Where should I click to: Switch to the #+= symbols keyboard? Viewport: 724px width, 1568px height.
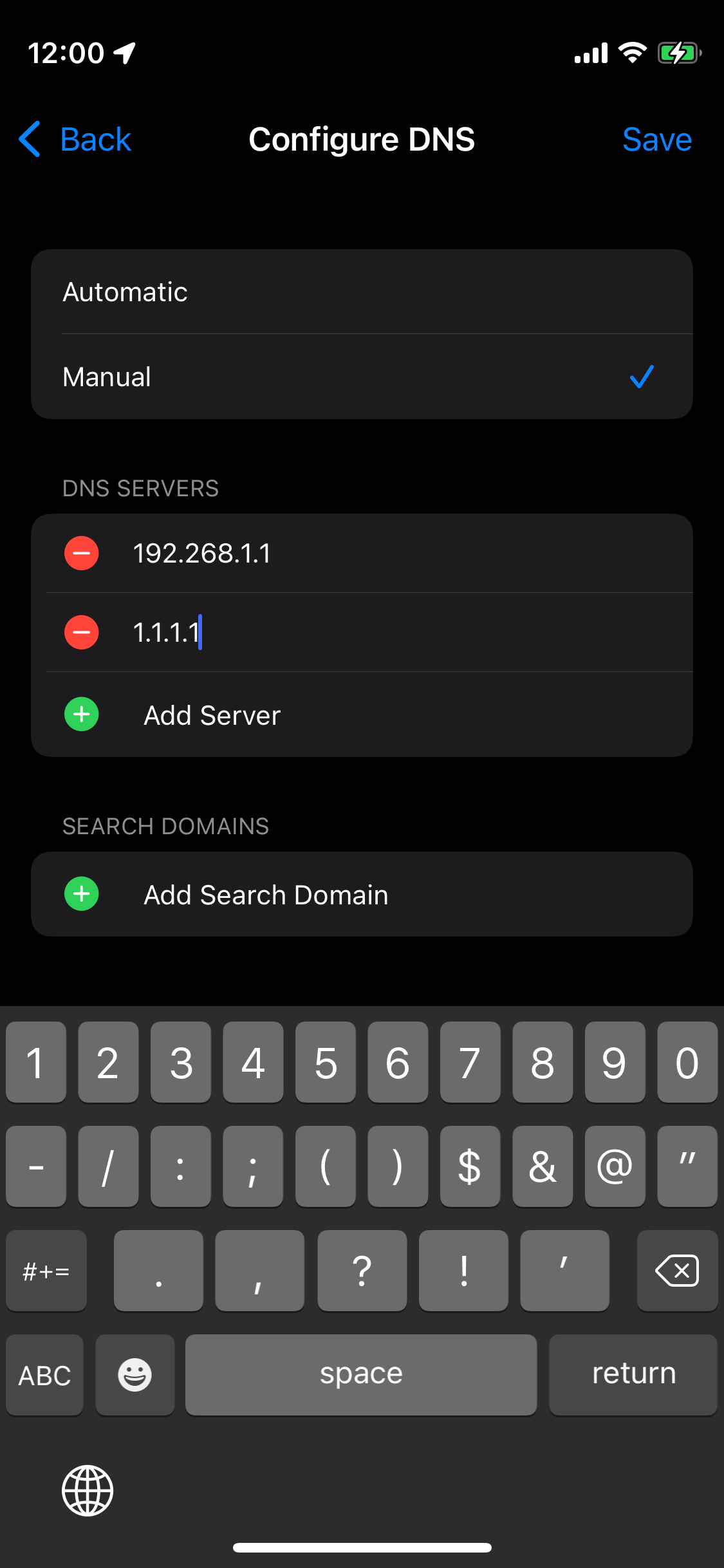pos(46,1271)
